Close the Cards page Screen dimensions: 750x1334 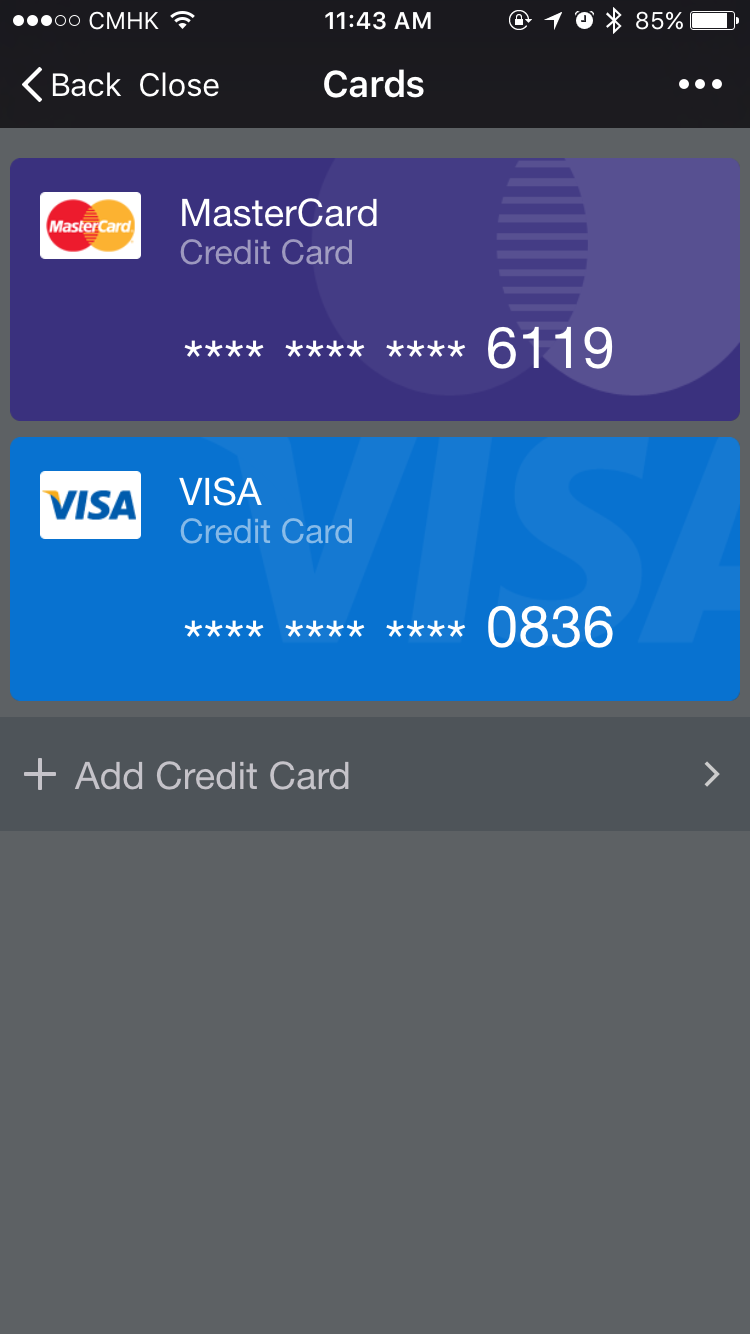[179, 85]
